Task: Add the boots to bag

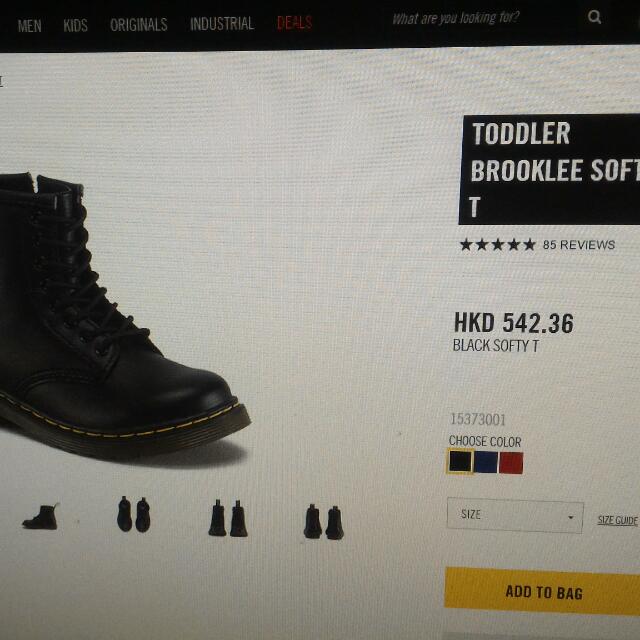Action: 543,591
